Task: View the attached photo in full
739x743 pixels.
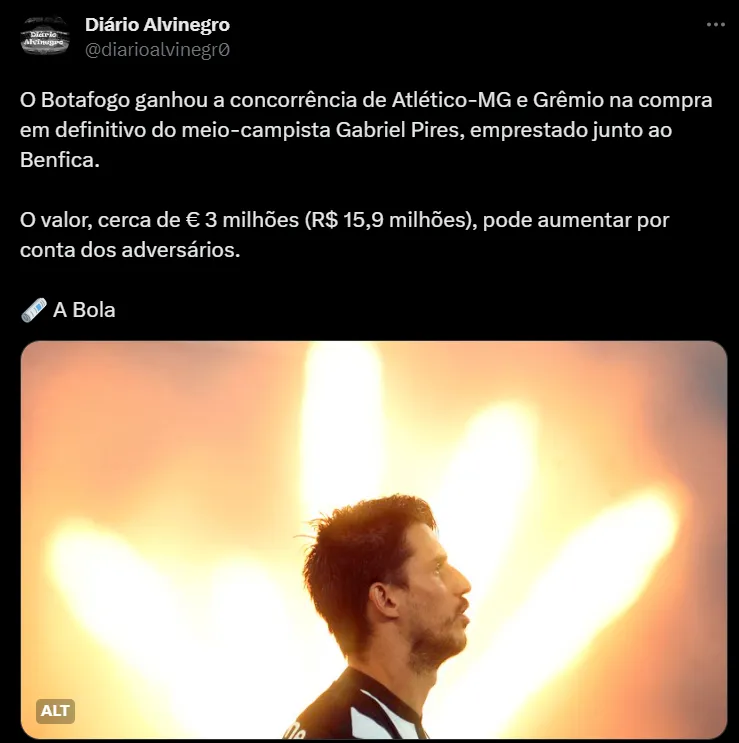Action: [373, 540]
